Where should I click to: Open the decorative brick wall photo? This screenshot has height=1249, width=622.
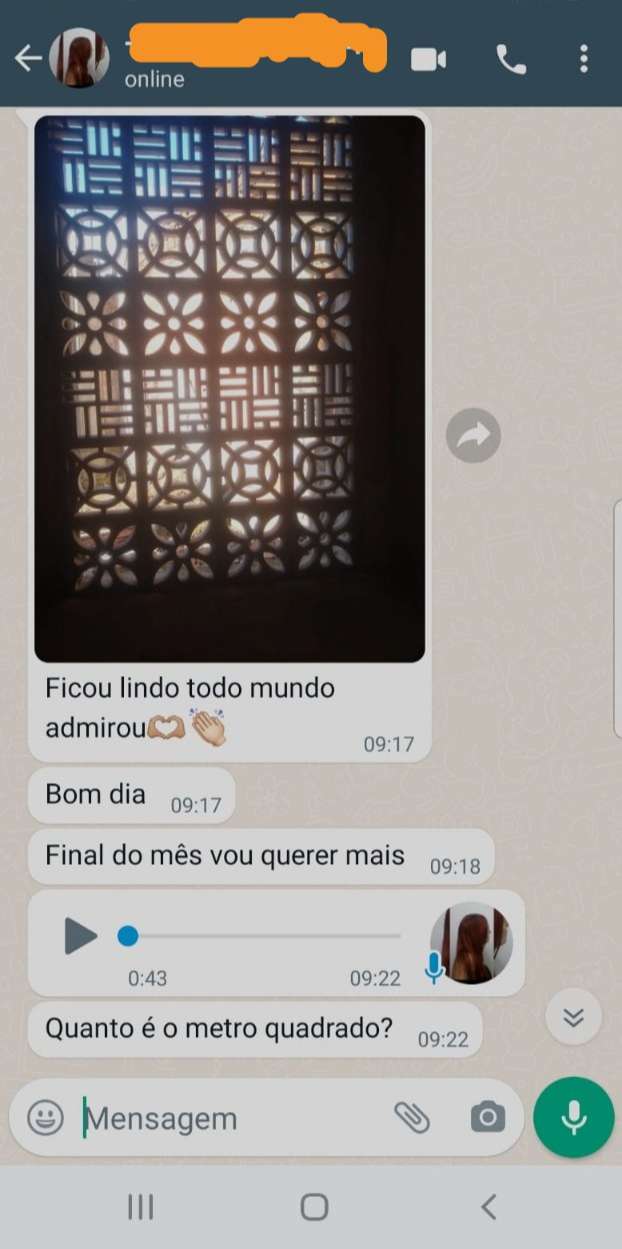point(229,388)
